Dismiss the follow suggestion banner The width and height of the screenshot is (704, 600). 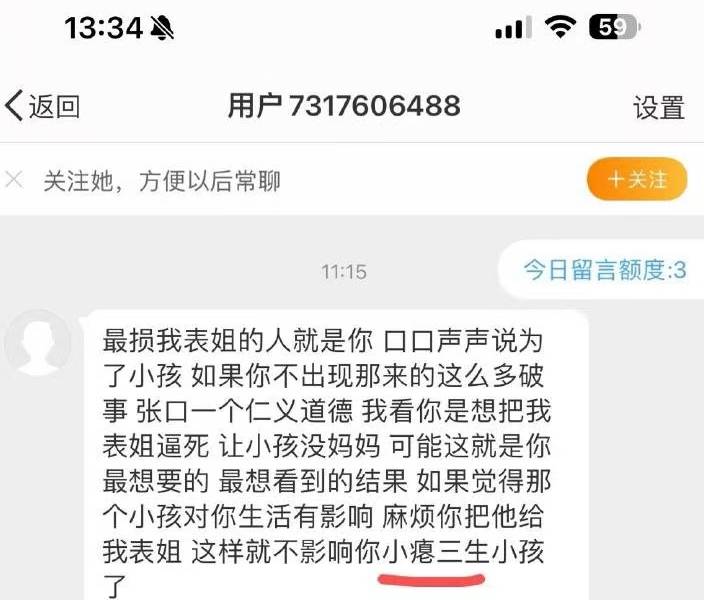pyautogui.click(x=14, y=180)
